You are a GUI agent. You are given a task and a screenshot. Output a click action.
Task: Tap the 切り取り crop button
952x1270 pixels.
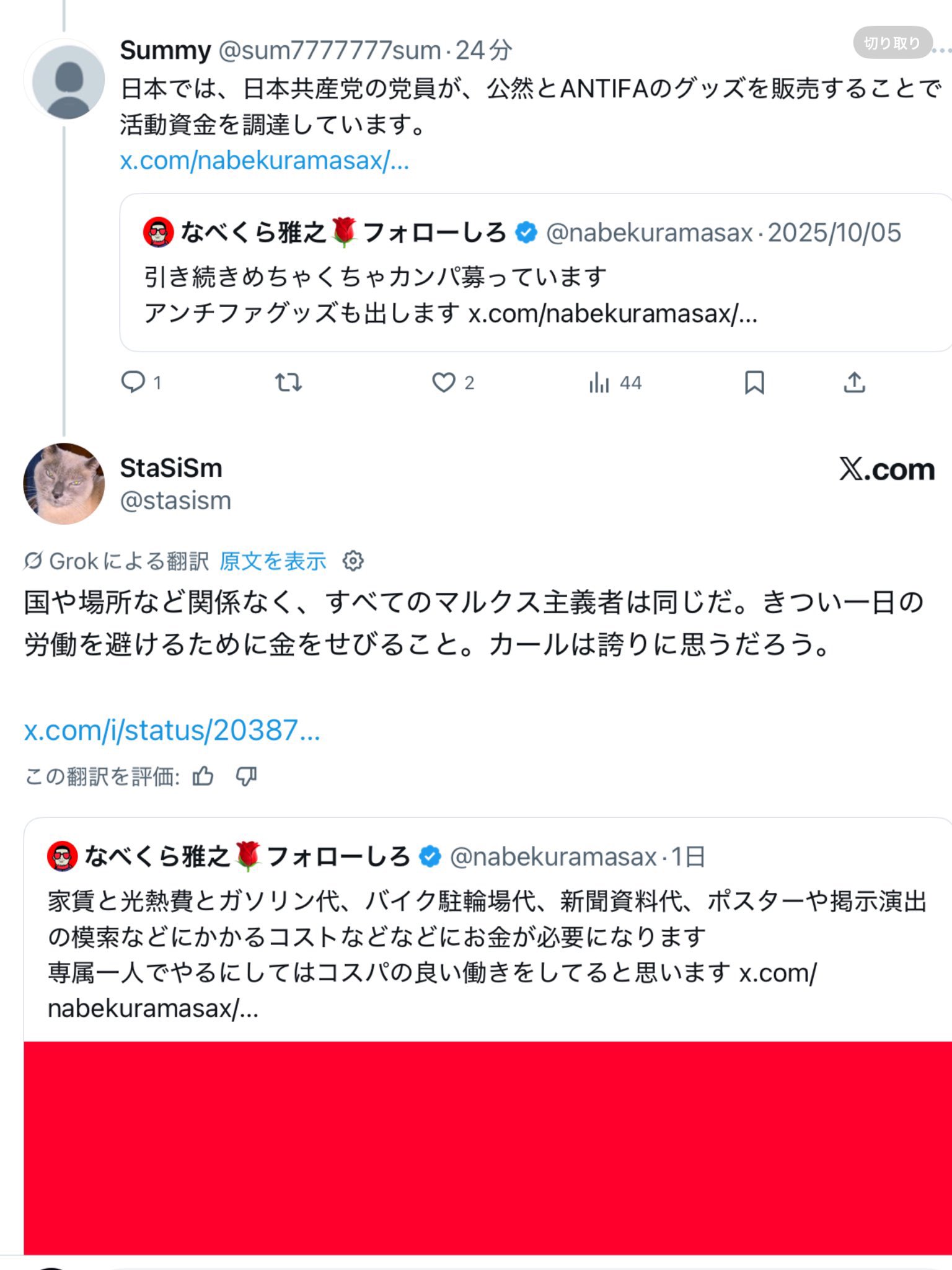892,43
